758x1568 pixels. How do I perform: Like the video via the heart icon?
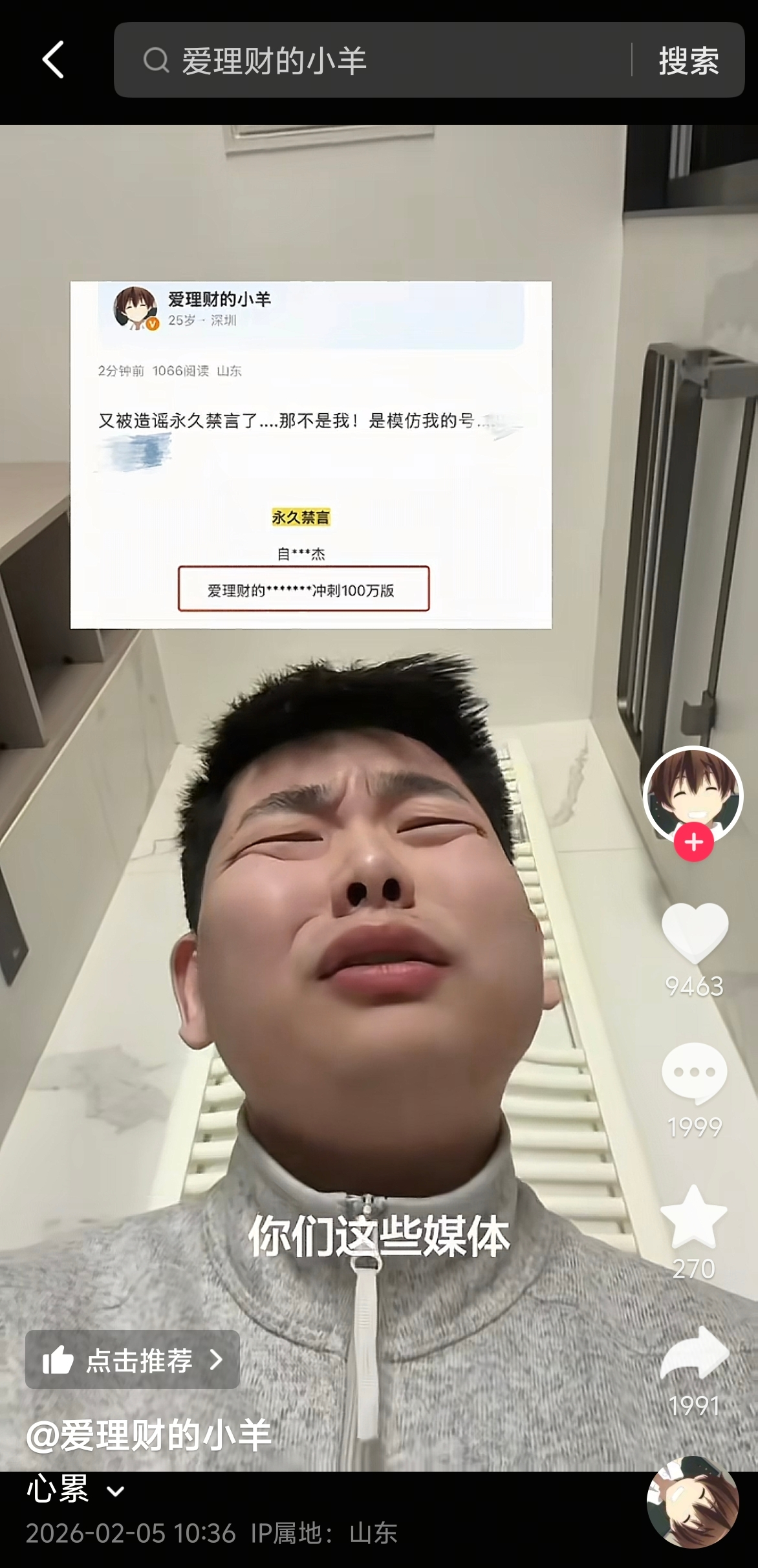pos(695,933)
